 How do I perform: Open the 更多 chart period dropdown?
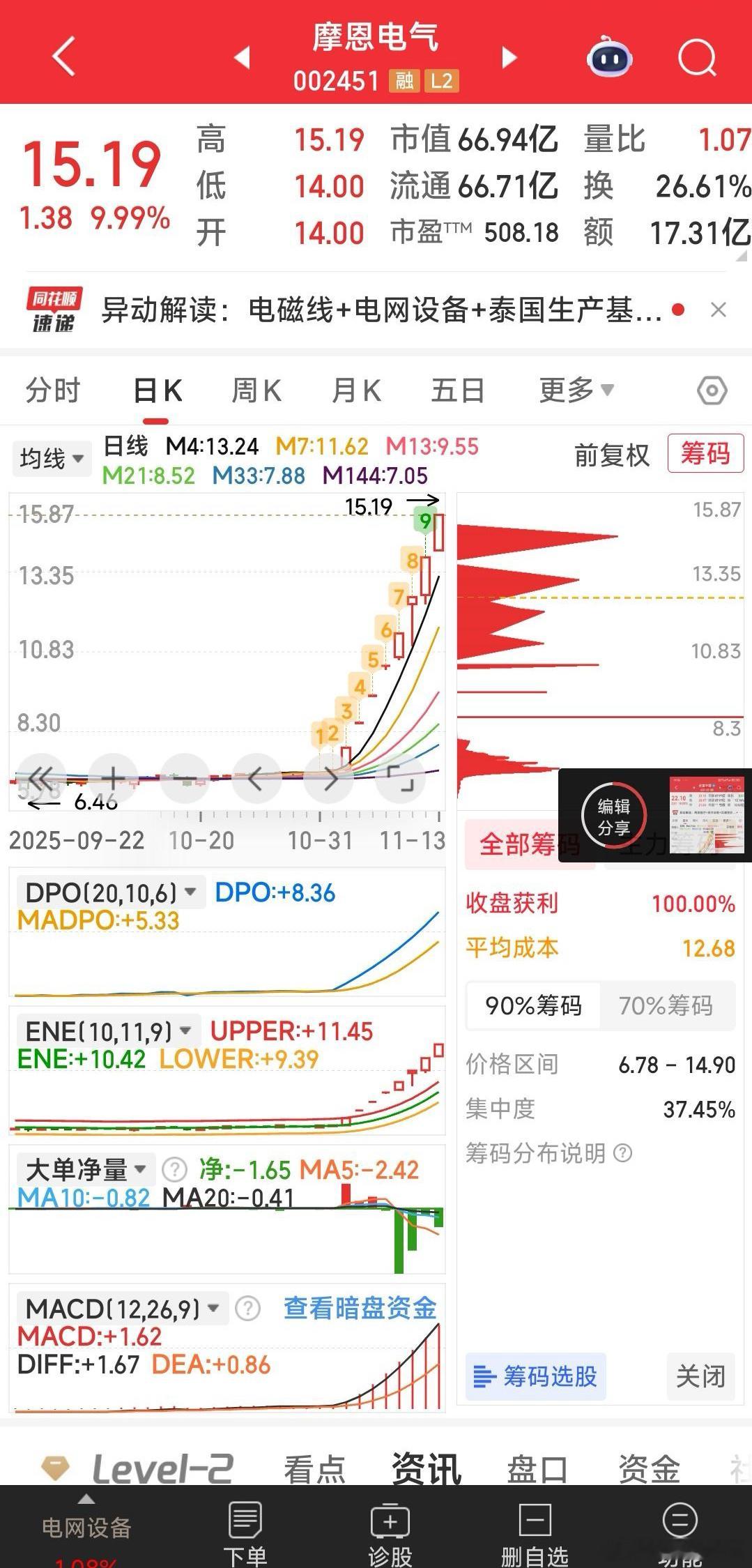(x=571, y=390)
